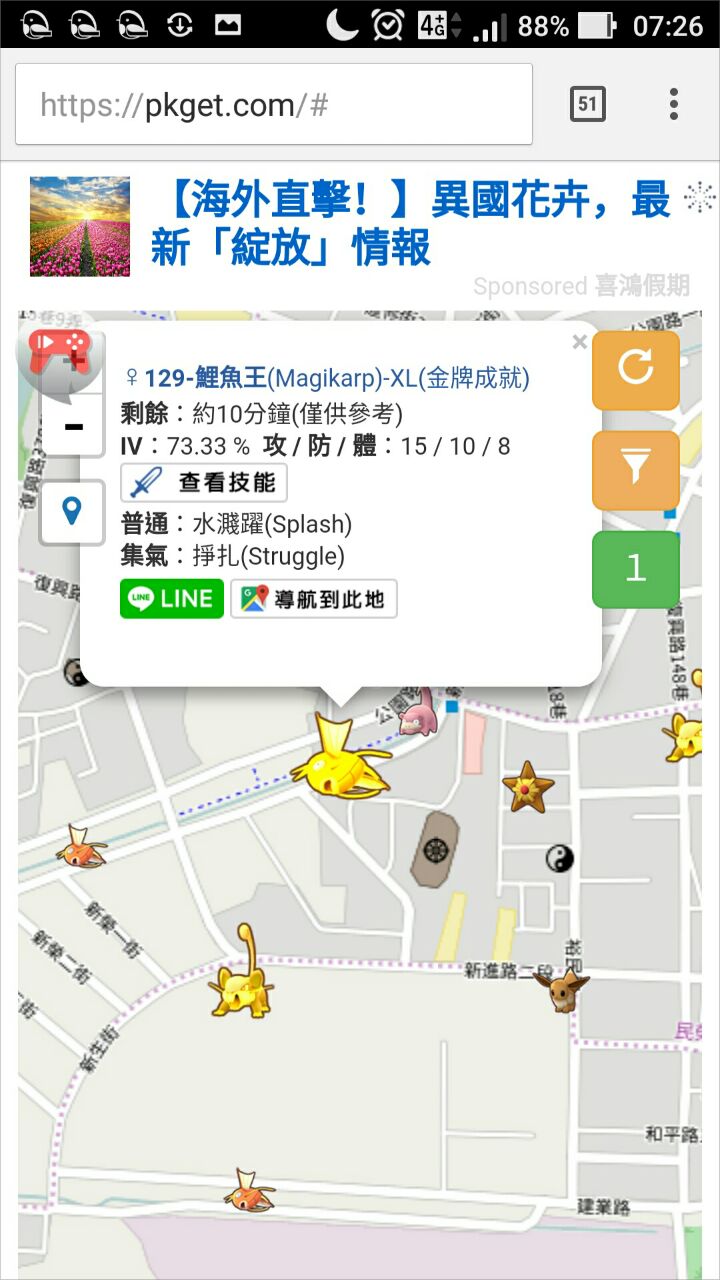Tap the red game controller icon
This screenshot has width=720, height=1280.
(58, 350)
